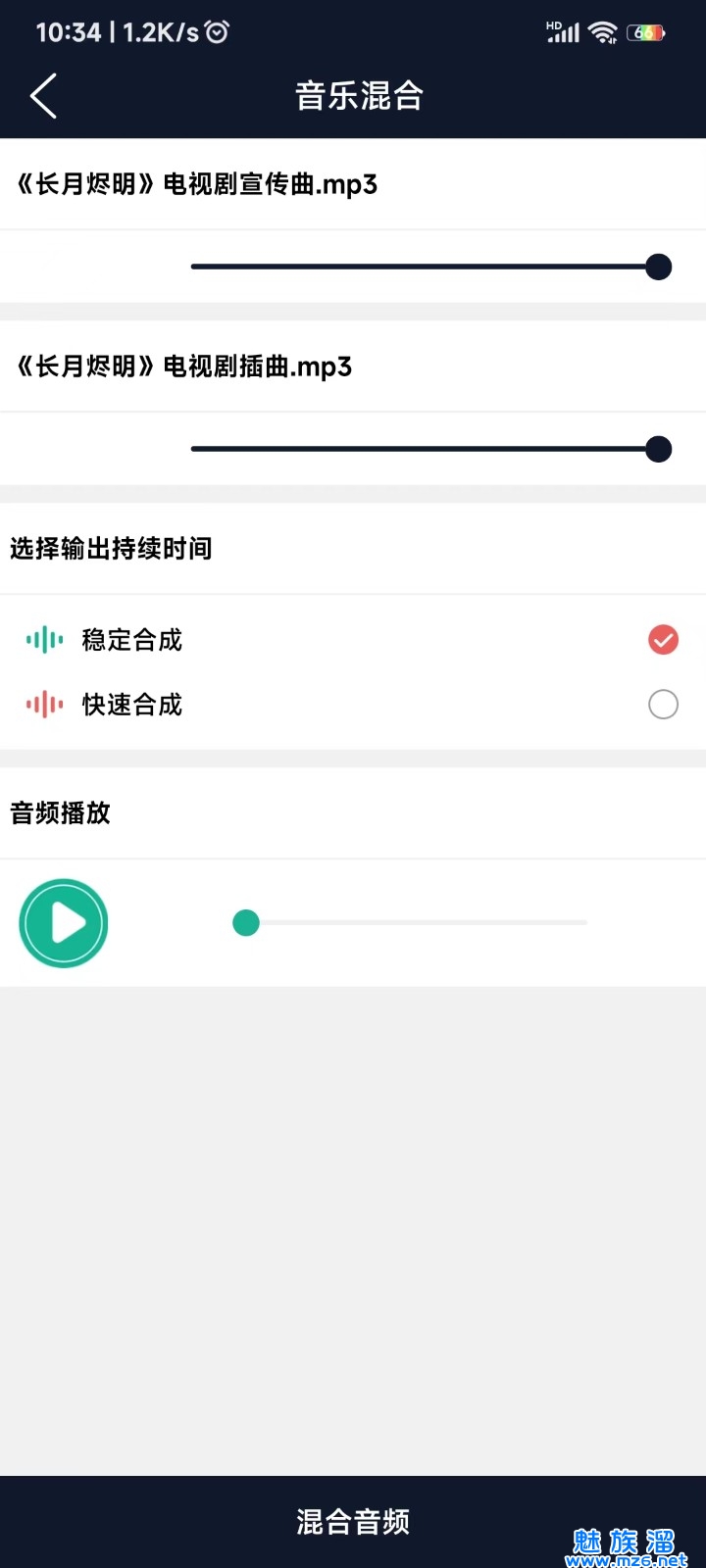Screen dimensions: 706x1568
Task: Play the audio preview
Action: coord(64,923)
